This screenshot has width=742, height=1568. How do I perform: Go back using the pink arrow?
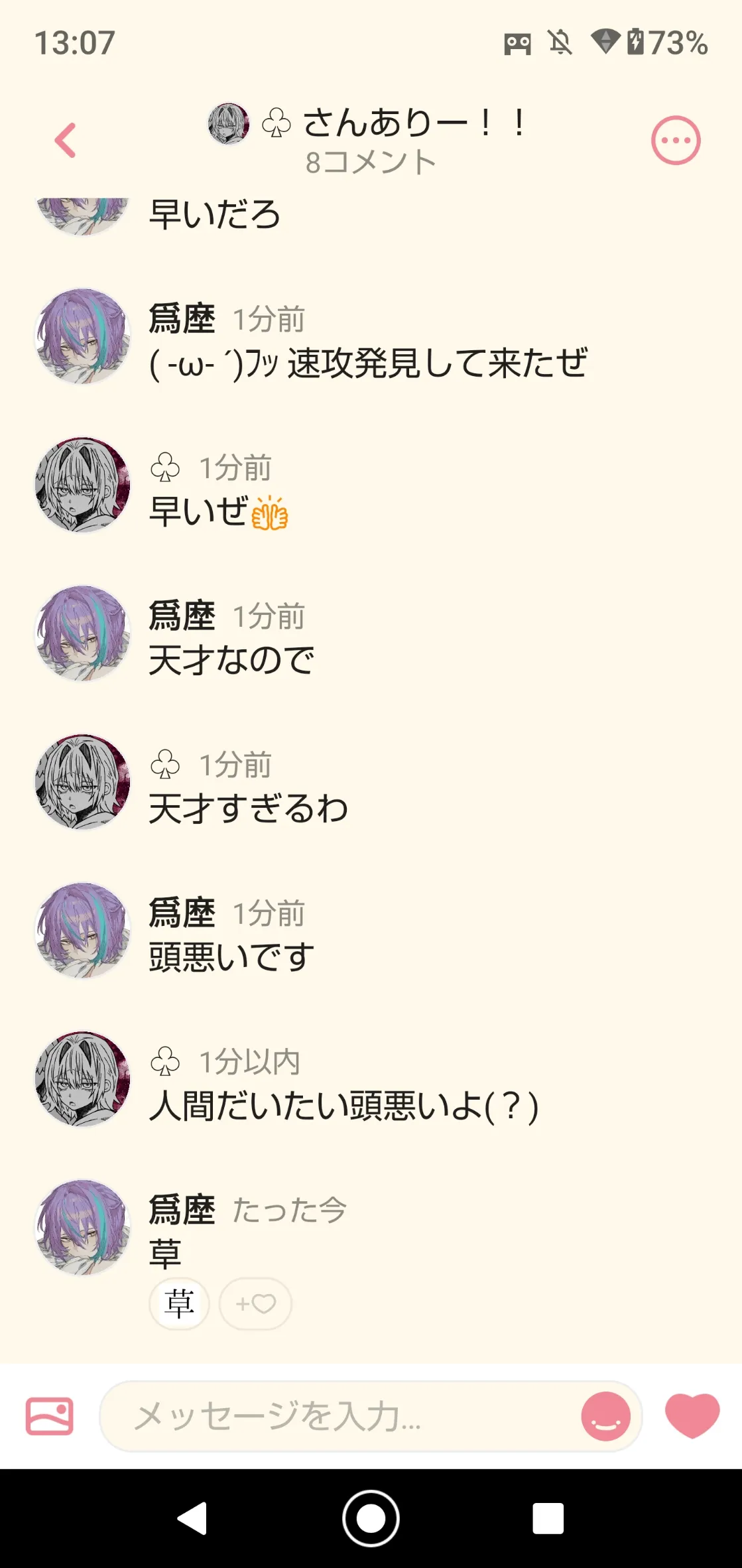tap(66, 141)
